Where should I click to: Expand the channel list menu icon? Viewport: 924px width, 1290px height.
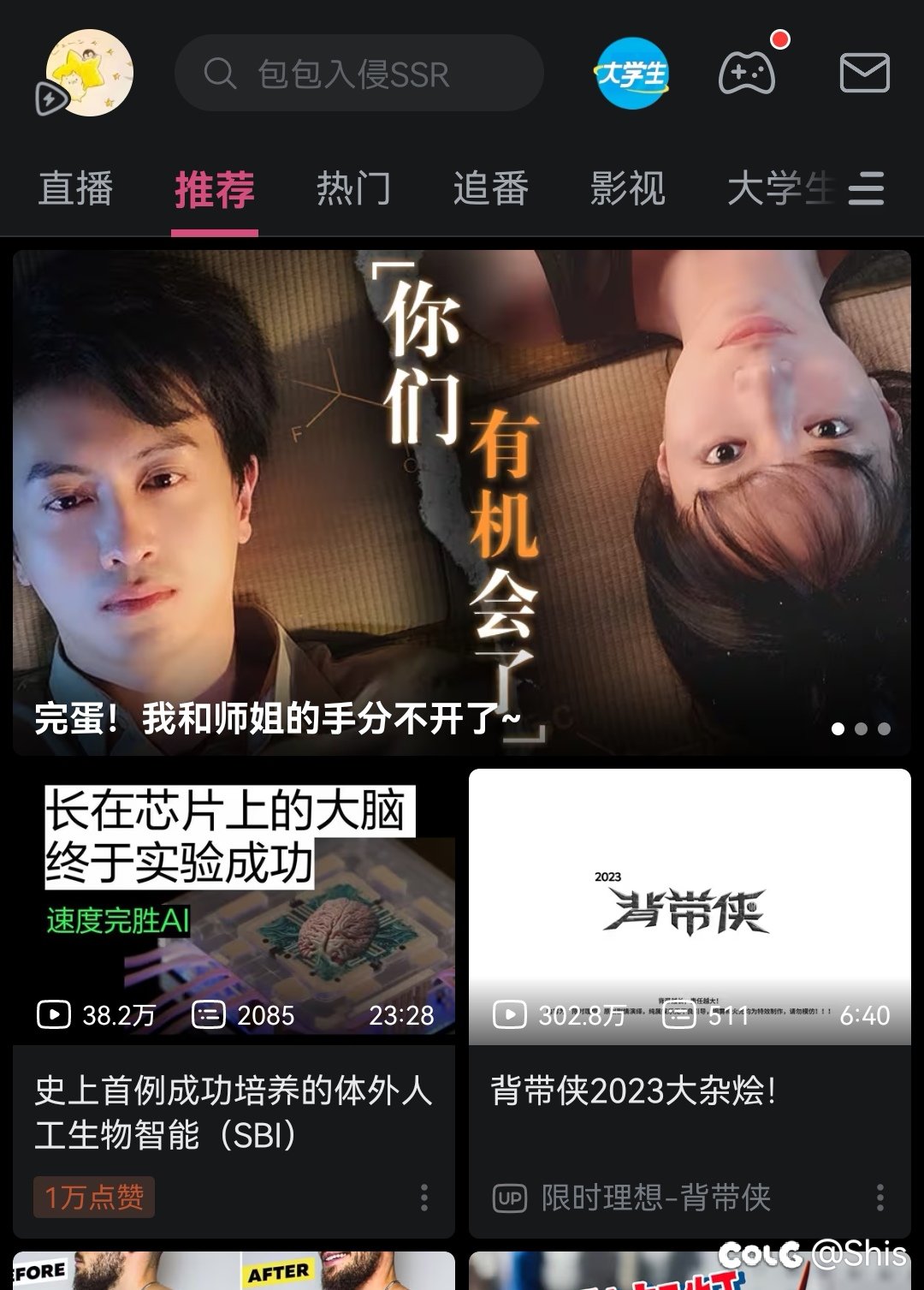[x=866, y=188]
